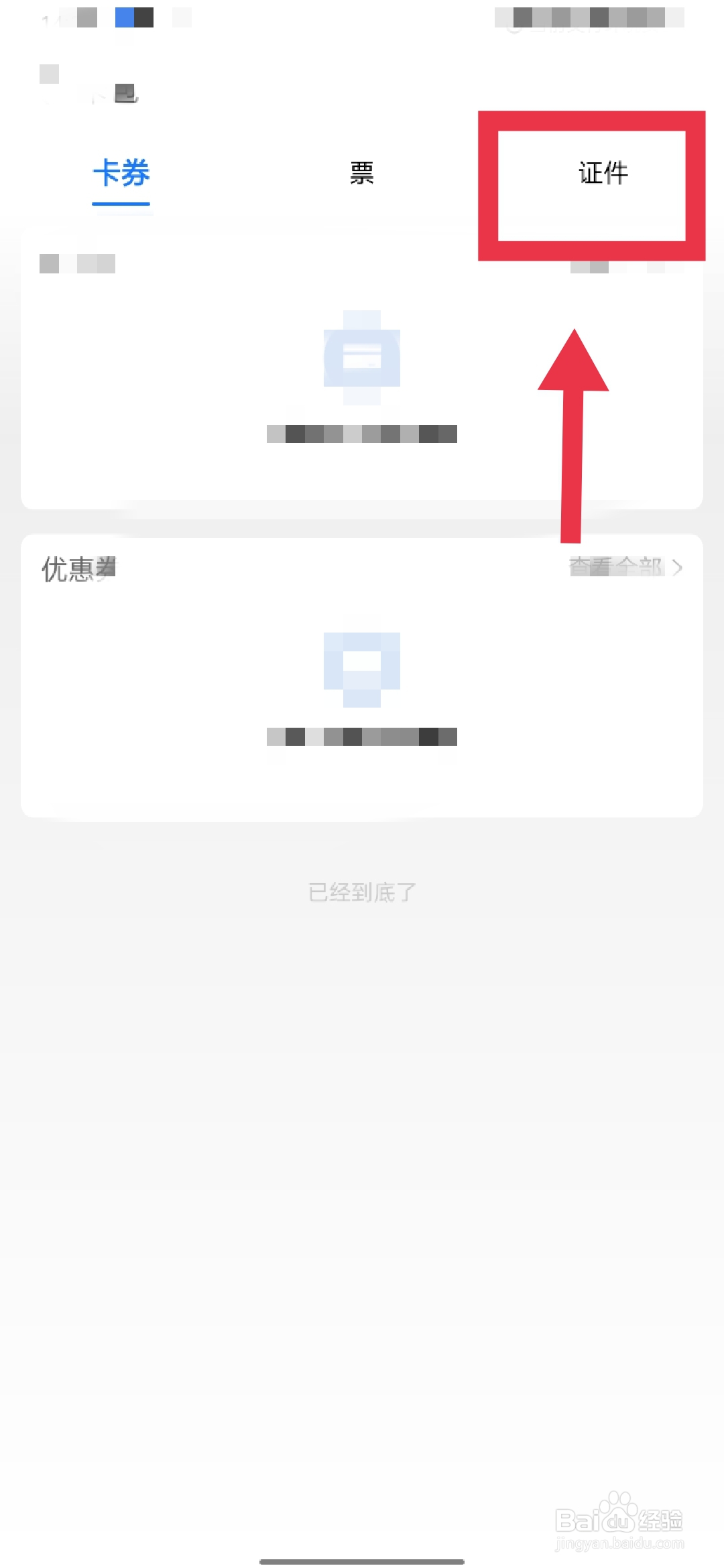
Task: Expand 优惠券 with the right chevron
Action: [679, 568]
